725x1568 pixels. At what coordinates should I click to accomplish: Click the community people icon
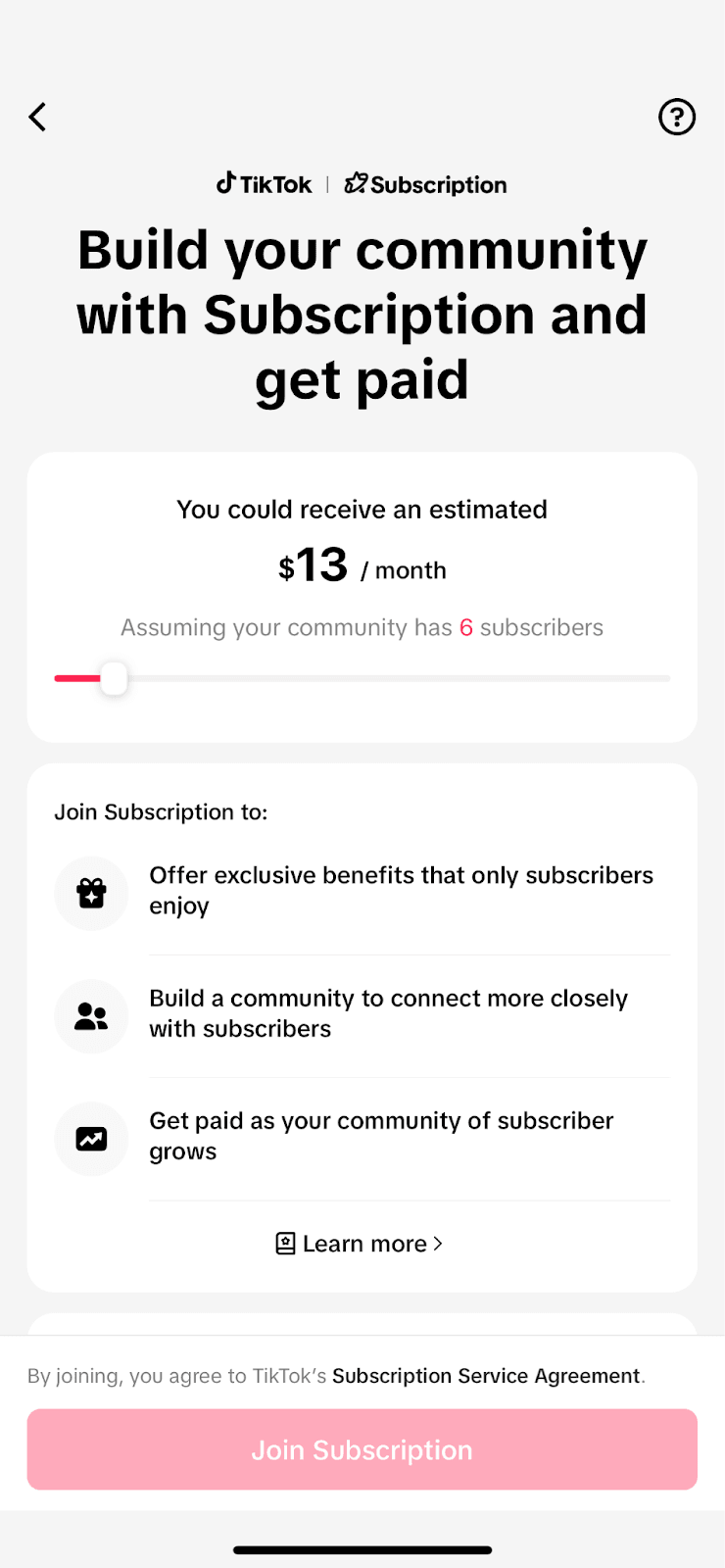pyautogui.click(x=91, y=1016)
